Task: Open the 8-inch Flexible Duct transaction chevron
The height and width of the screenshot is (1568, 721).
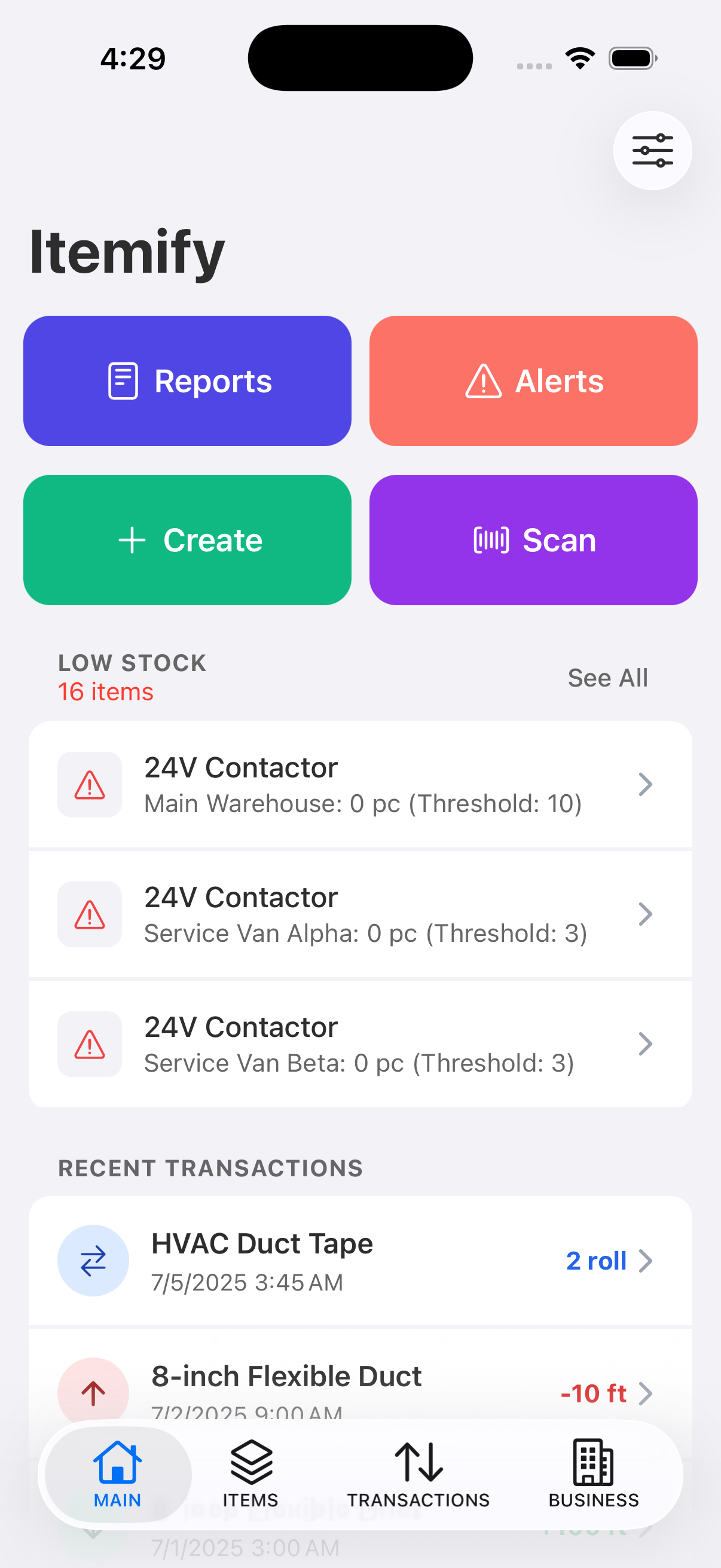Action: (x=646, y=1393)
